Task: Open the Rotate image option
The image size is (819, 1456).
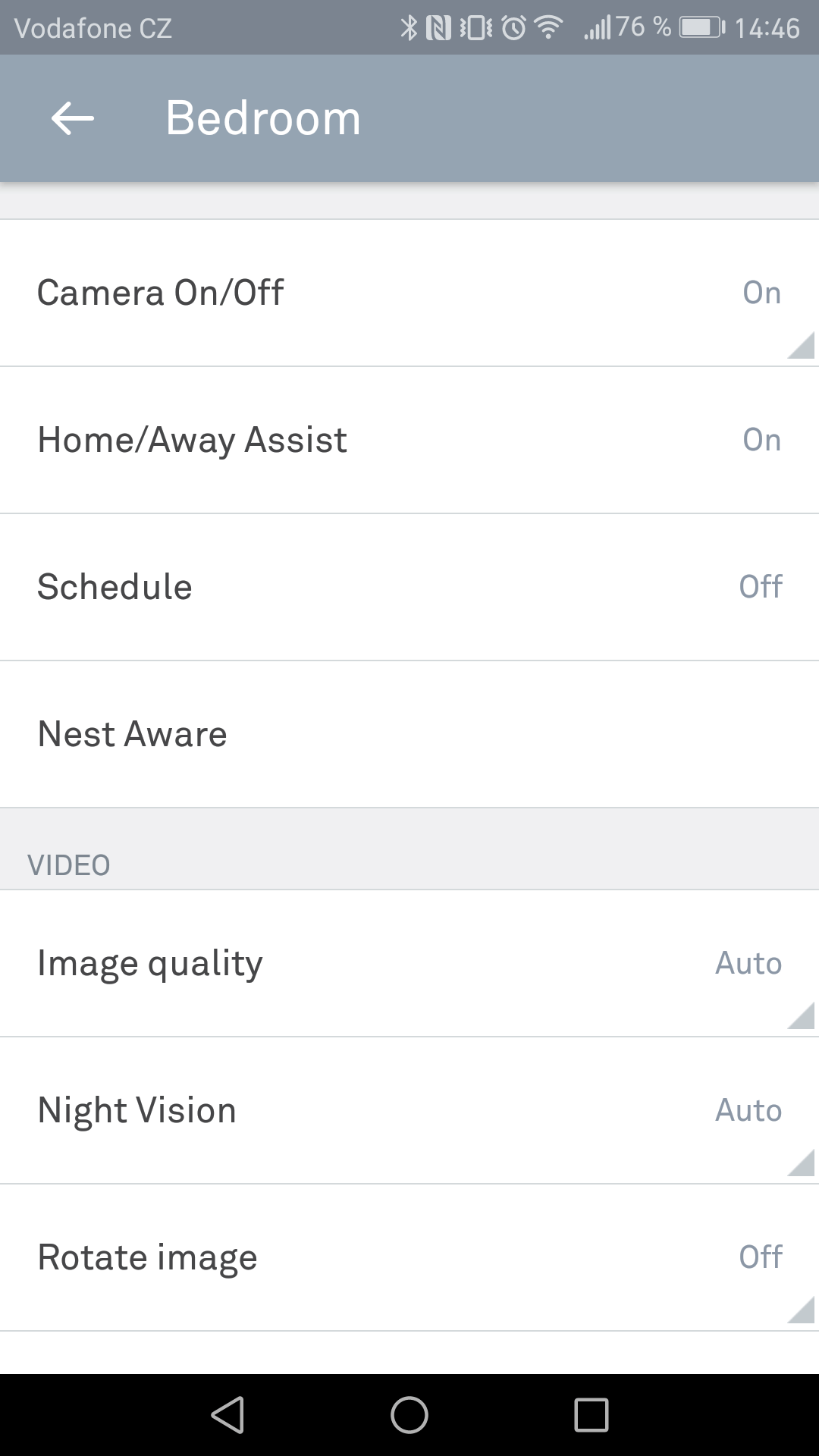Action: [409, 1257]
